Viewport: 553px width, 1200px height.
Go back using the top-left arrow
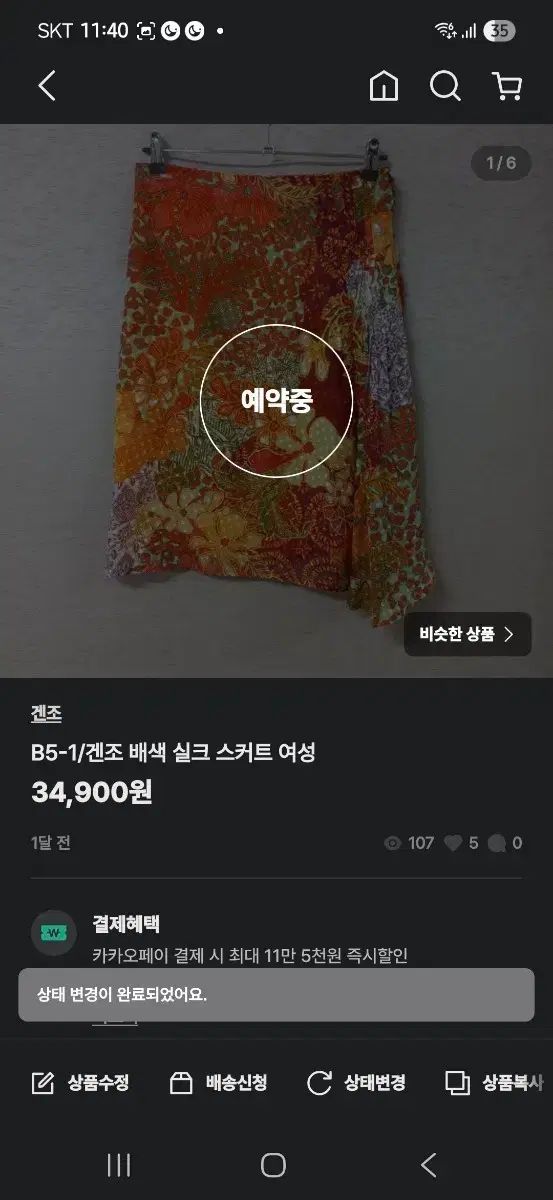pos(47,86)
